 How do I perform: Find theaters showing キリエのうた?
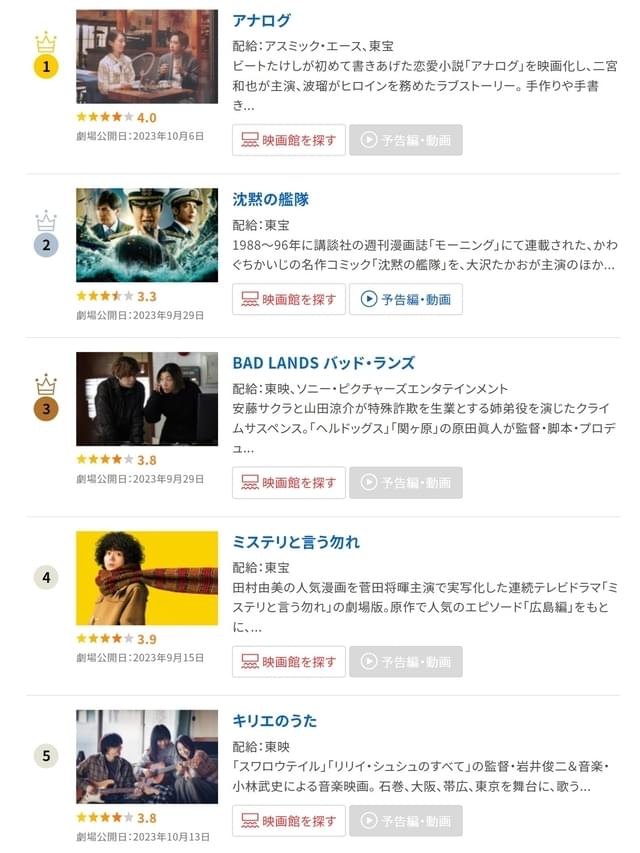tap(289, 821)
